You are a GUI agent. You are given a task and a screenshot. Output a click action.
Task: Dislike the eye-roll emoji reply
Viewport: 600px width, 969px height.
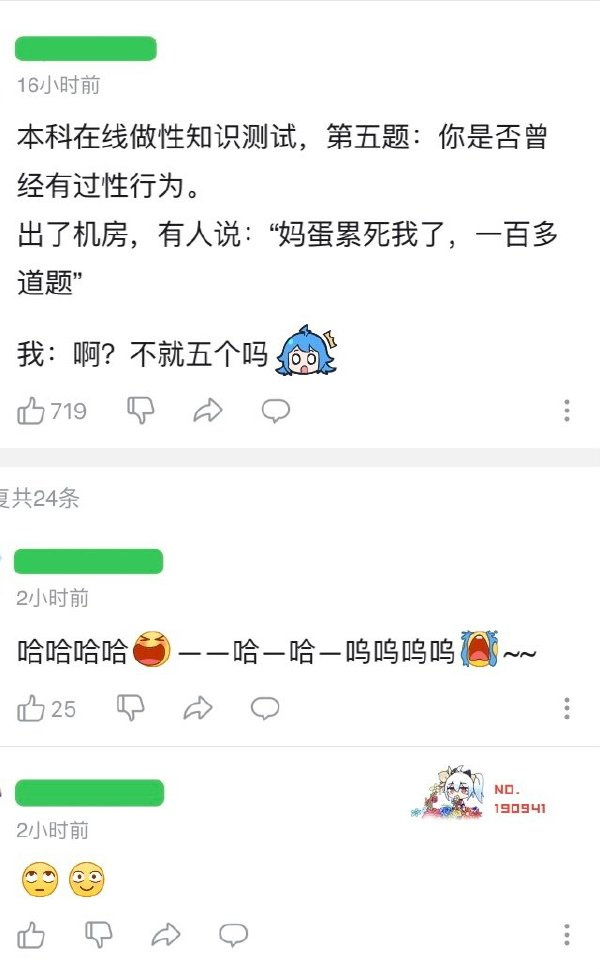coord(99,934)
